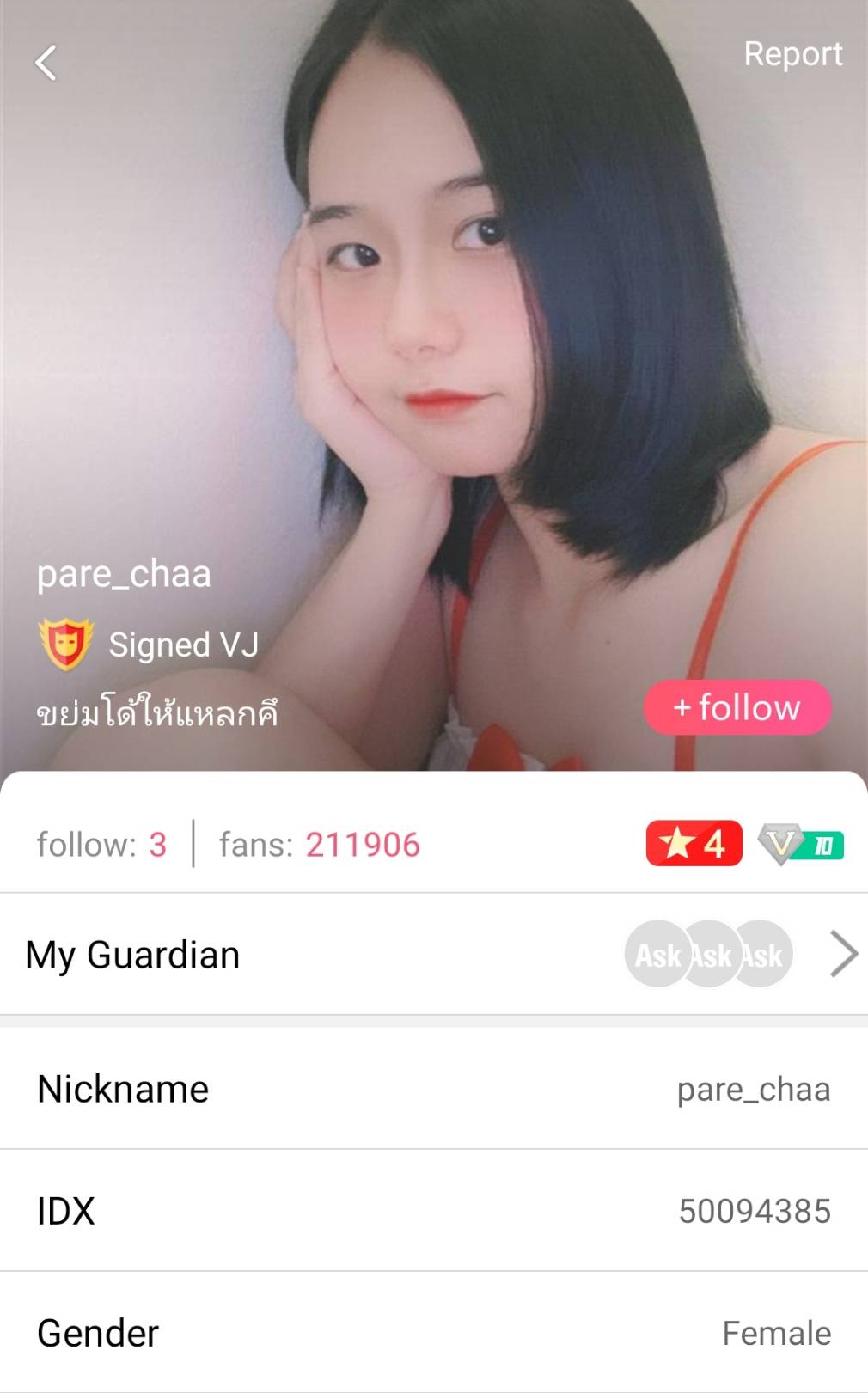Viewport: 868px width, 1393px height.
Task: Report this profile
Action: pos(792,54)
